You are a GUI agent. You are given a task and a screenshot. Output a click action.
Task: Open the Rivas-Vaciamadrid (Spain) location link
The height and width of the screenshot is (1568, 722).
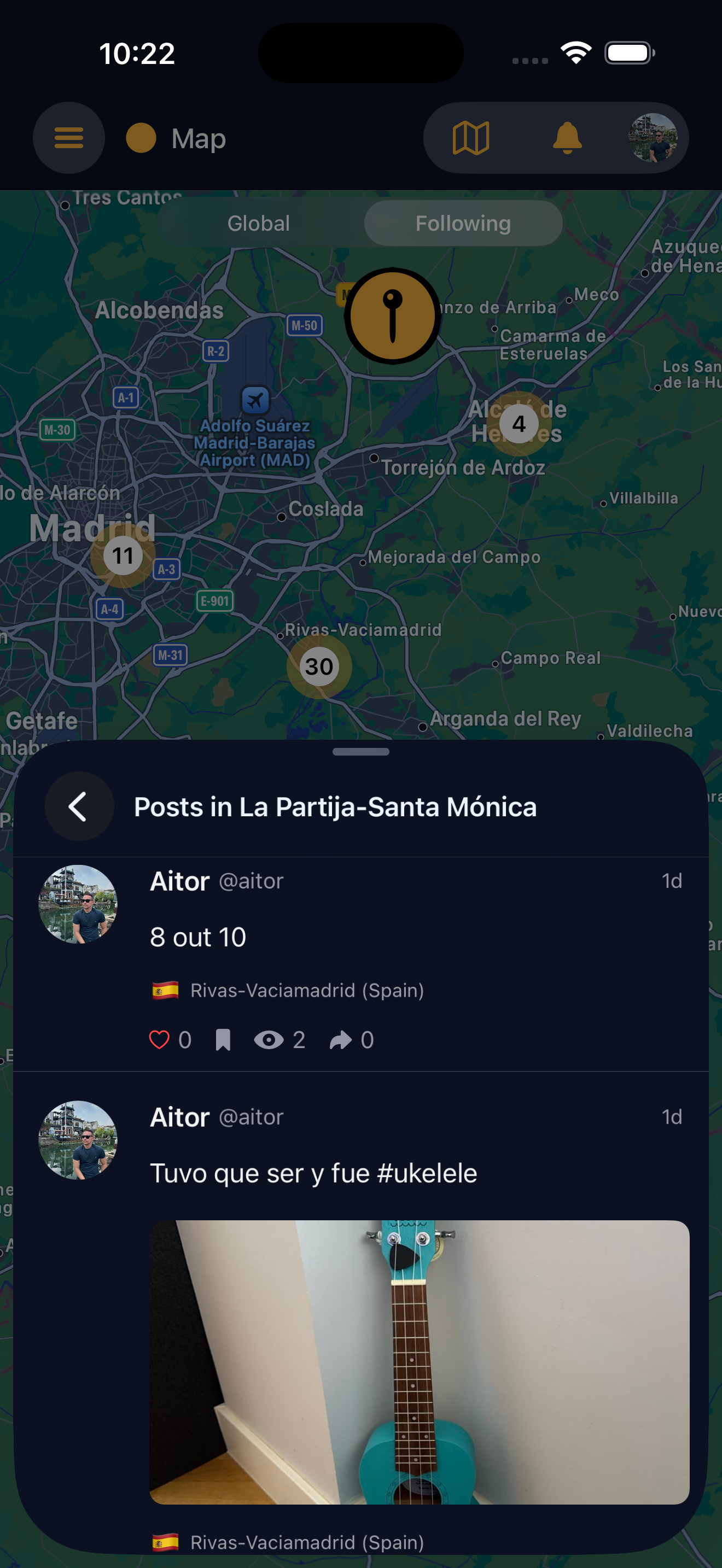(x=307, y=990)
